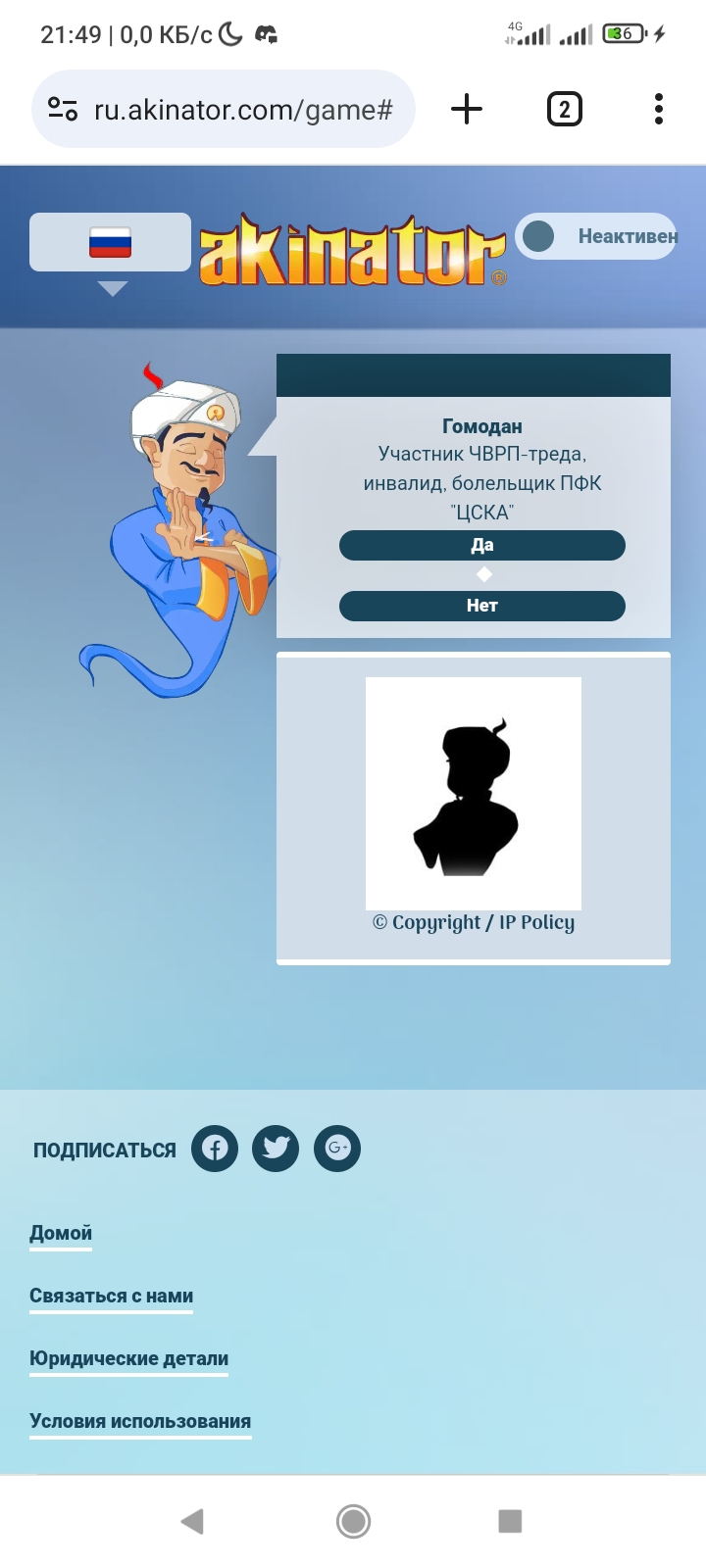Open the tab switcher showing 2 tabs
Screen dimensions: 706x1568
(x=564, y=109)
